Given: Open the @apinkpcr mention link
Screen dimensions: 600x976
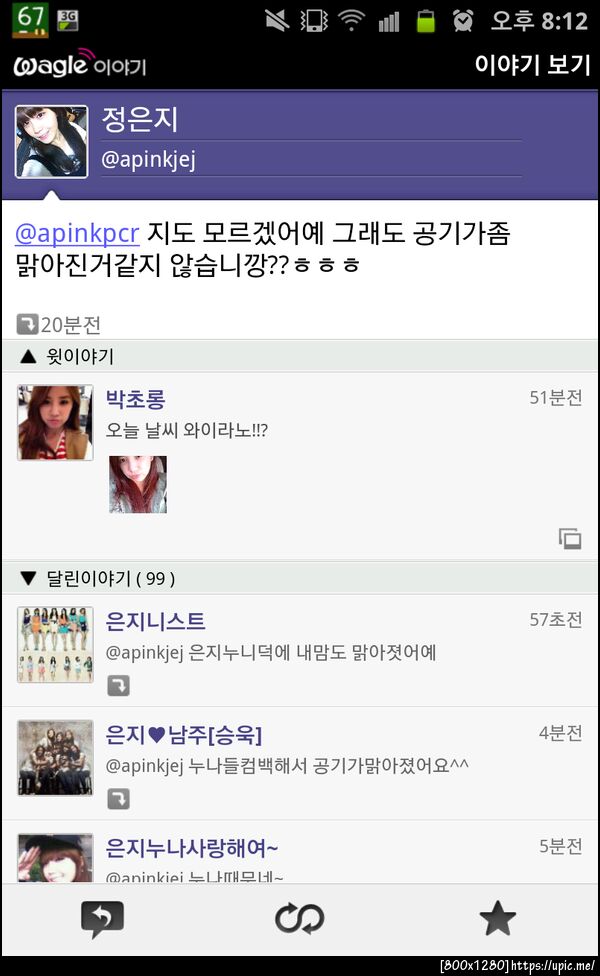Looking at the screenshot, I should point(77,233).
